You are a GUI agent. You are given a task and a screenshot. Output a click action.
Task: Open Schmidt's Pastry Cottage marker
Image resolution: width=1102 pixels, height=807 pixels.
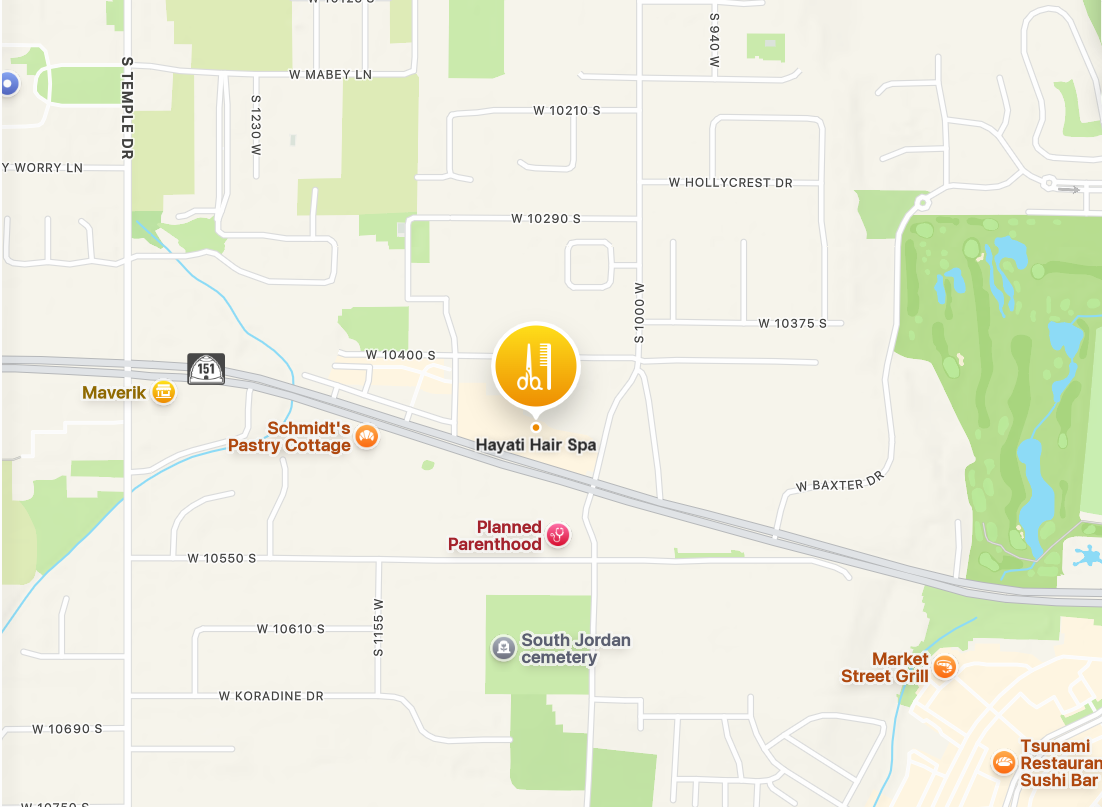tap(367, 436)
